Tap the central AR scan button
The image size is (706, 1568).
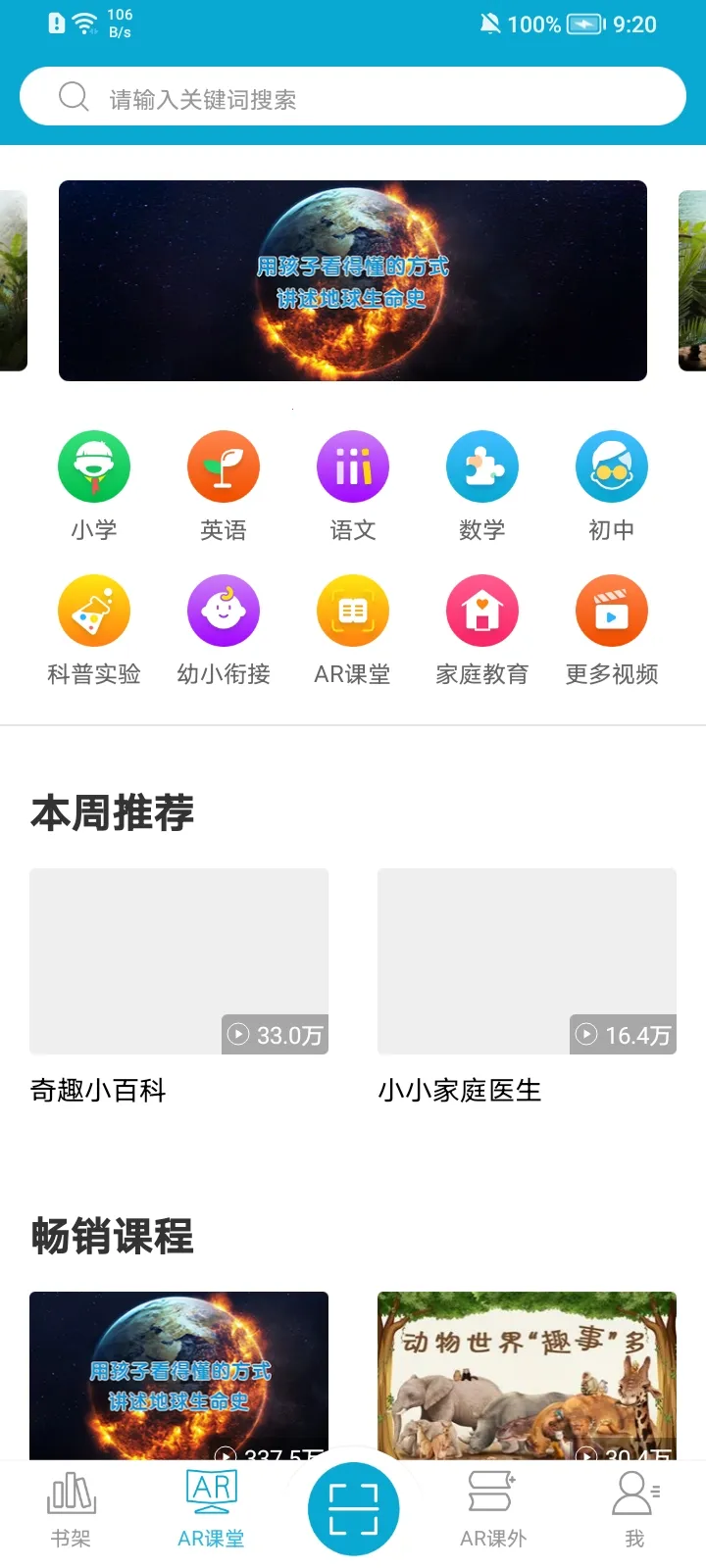coord(353,1509)
